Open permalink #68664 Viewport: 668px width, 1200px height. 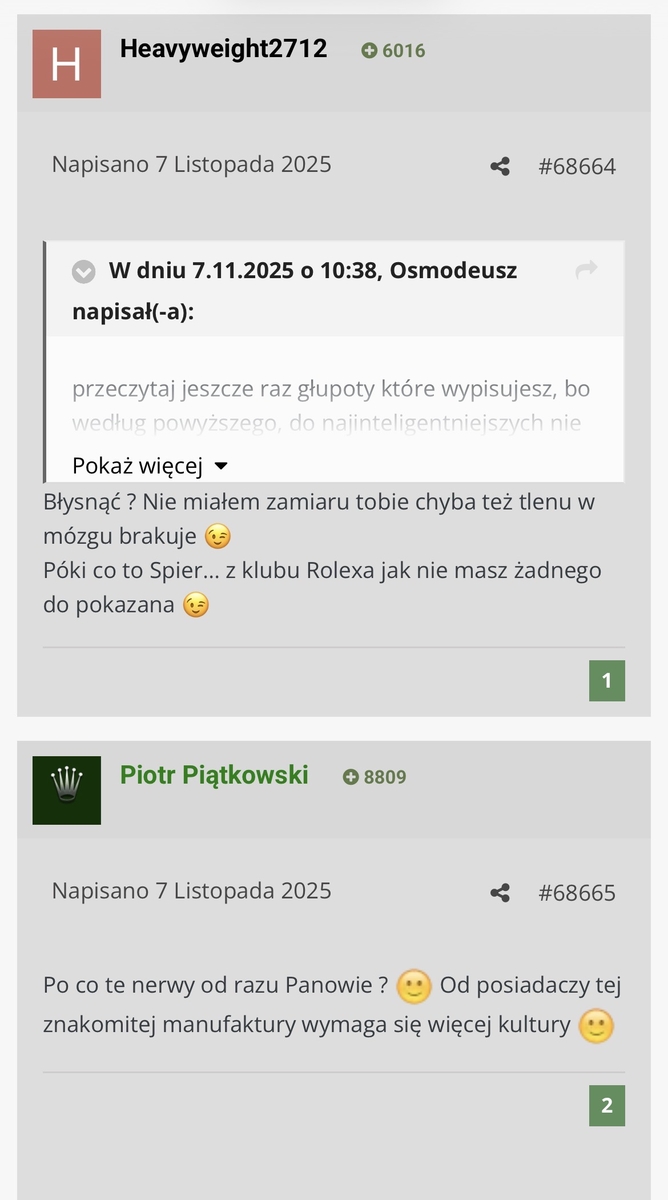click(577, 167)
